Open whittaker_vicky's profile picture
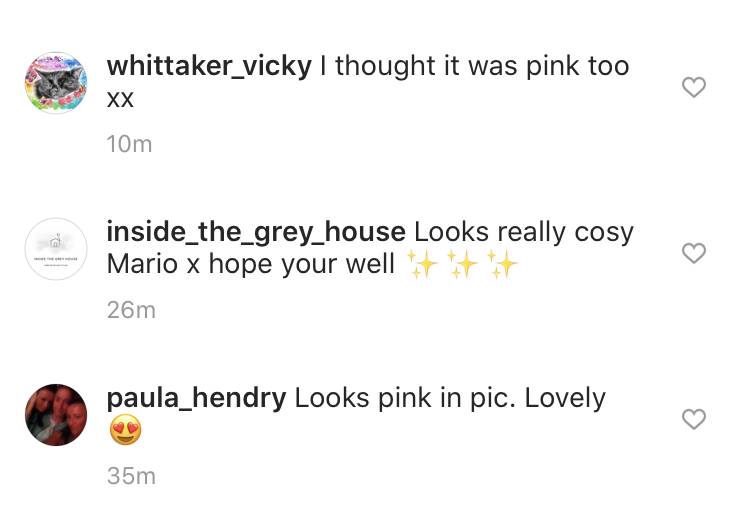 (56, 83)
